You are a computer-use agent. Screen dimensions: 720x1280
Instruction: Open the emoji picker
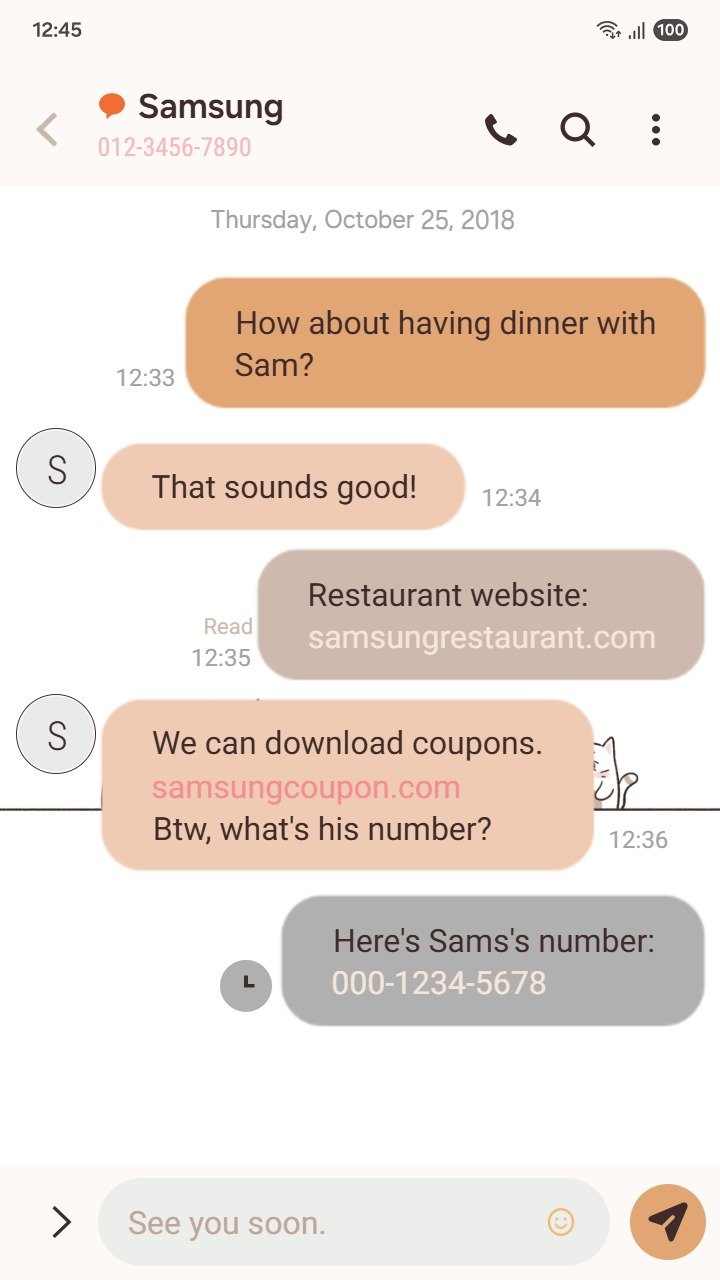coord(561,1222)
